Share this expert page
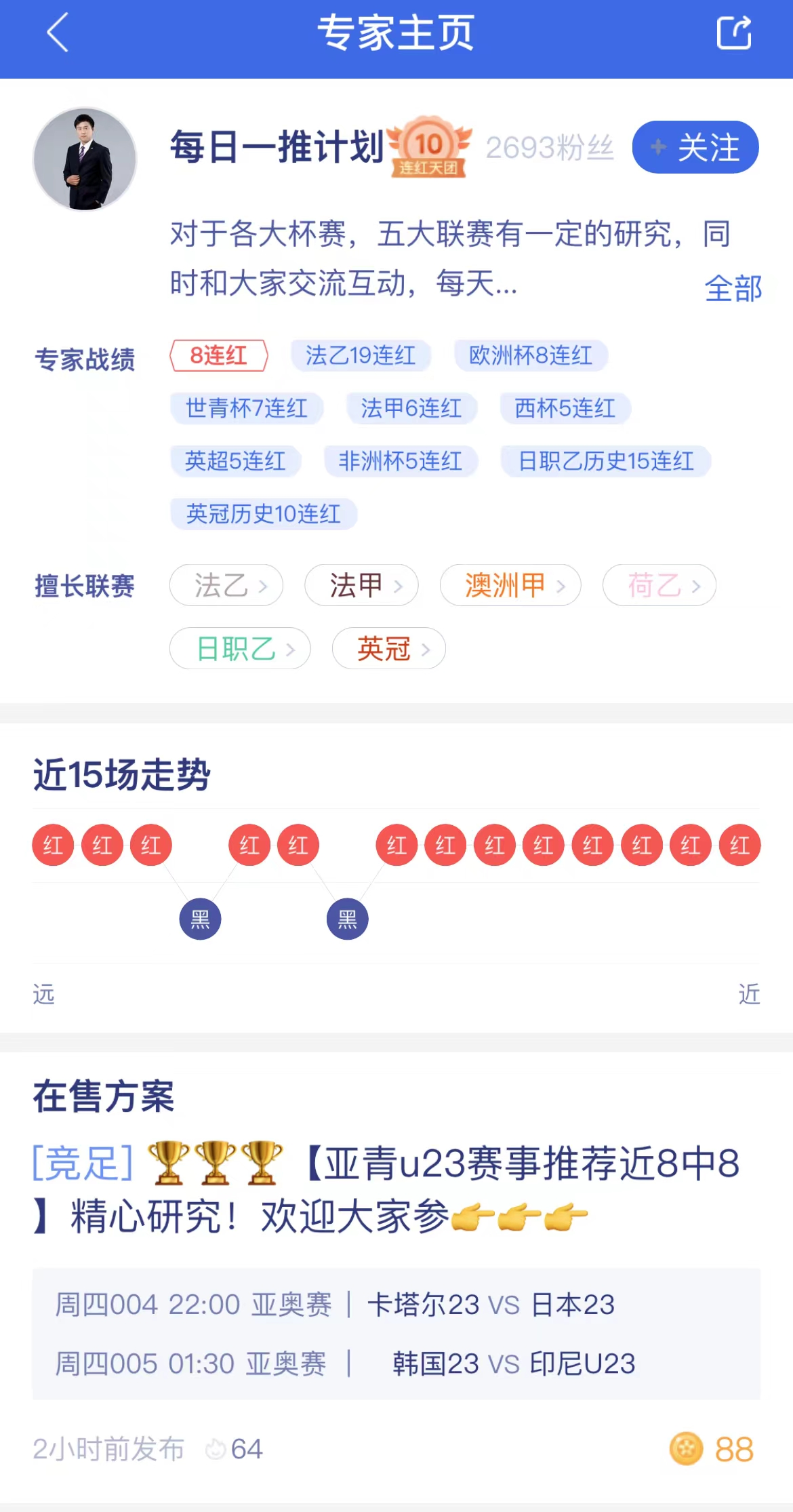 pos(734,33)
